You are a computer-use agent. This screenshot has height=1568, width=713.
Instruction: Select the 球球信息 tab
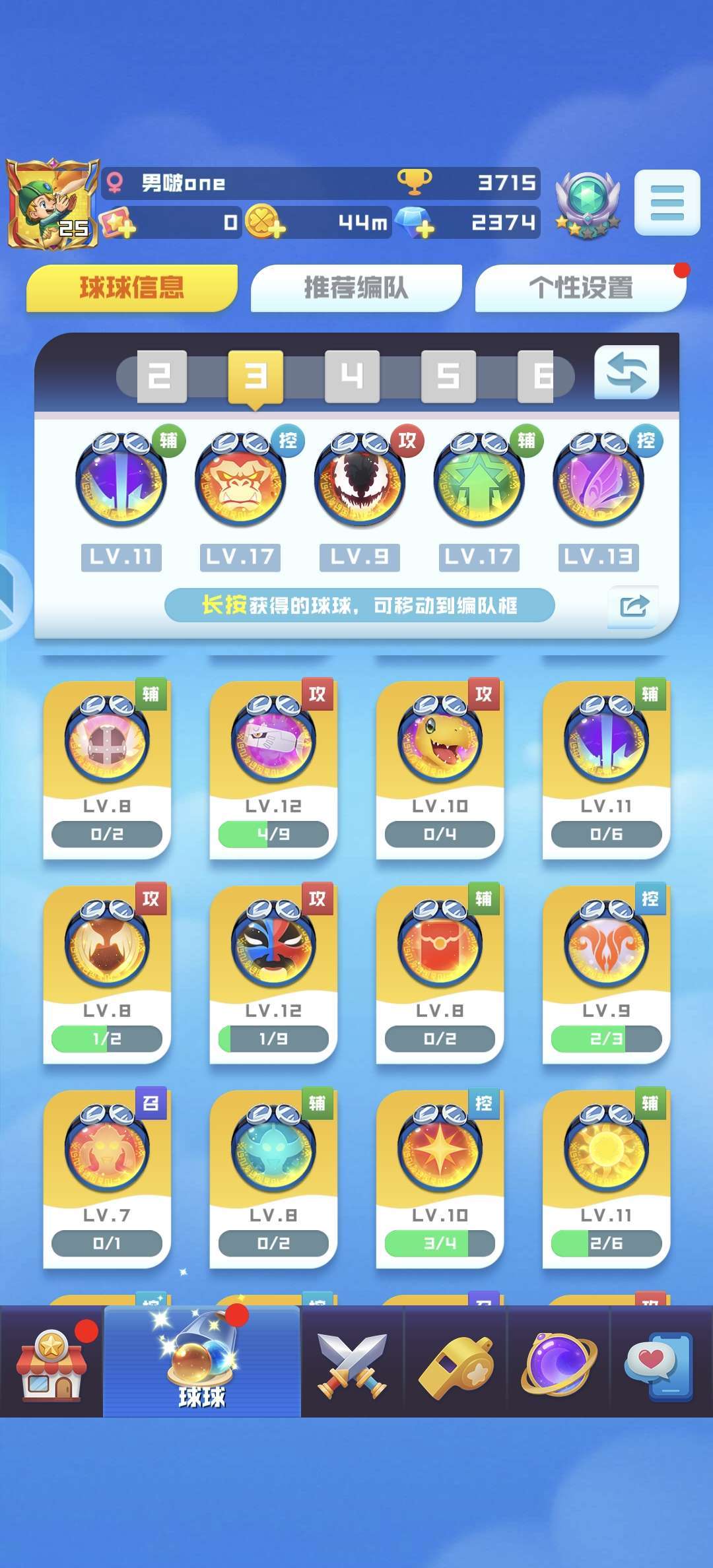pyautogui.click(x=131, y=288)
